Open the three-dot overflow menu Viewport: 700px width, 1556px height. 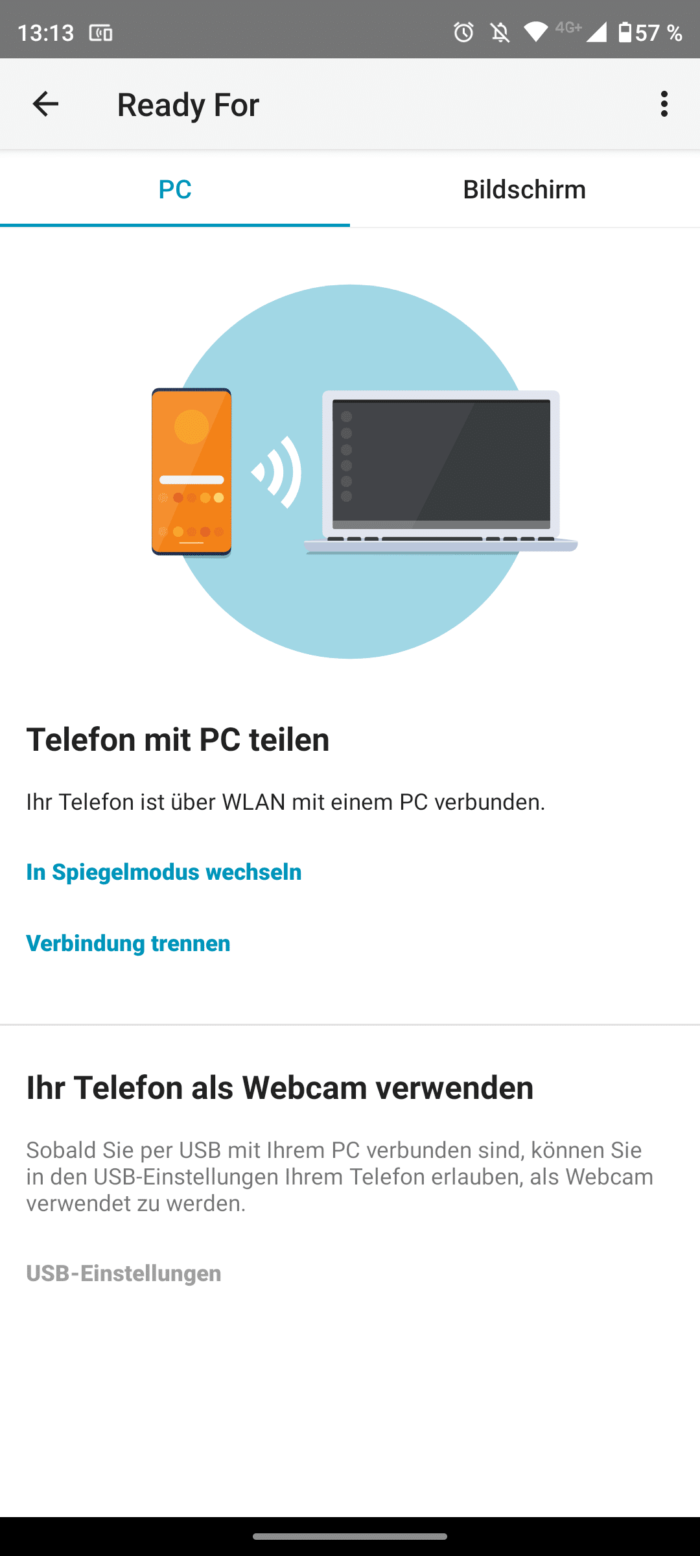[x=664, y=104]
